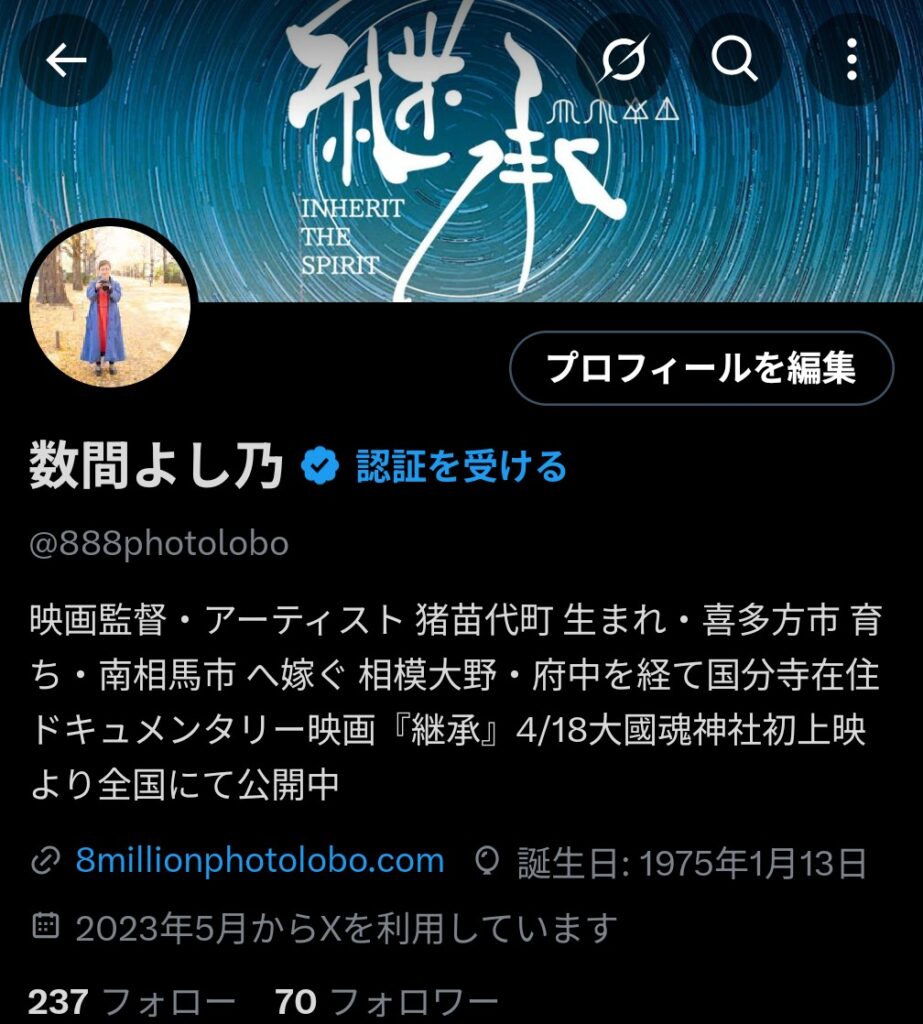Open the 70 フォロワー list
Viewport: 923px width, 1024px height.
386,1001
